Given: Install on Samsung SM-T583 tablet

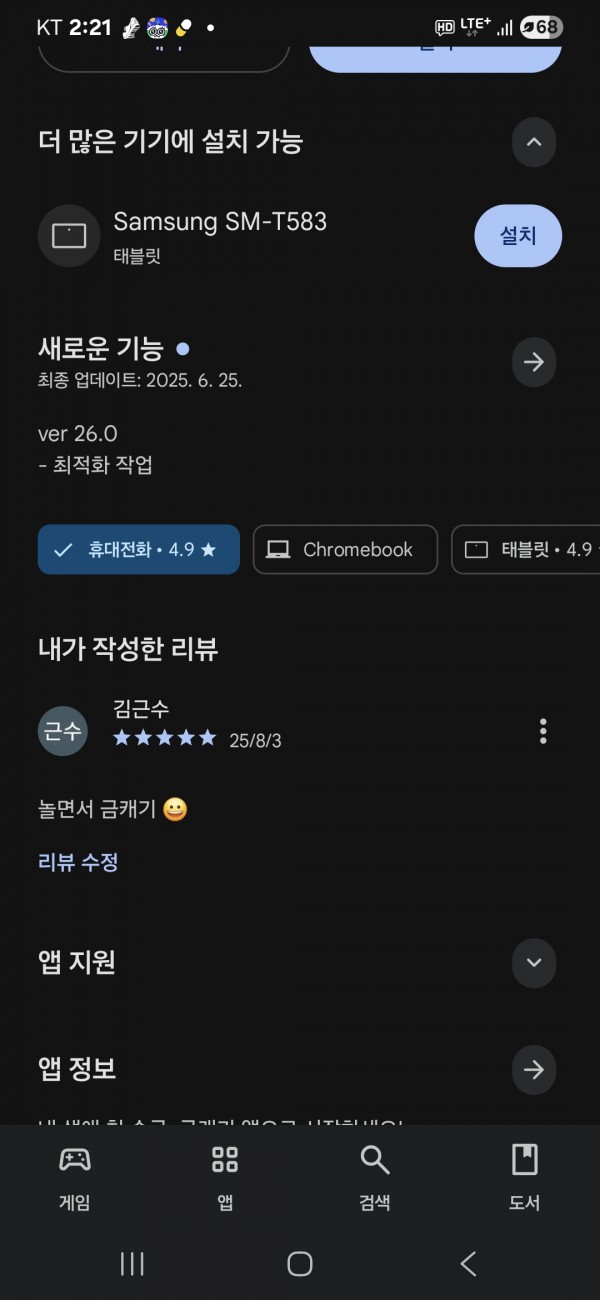Looking at the screenshot, I should pyautogui.click(x=518, y=236).
